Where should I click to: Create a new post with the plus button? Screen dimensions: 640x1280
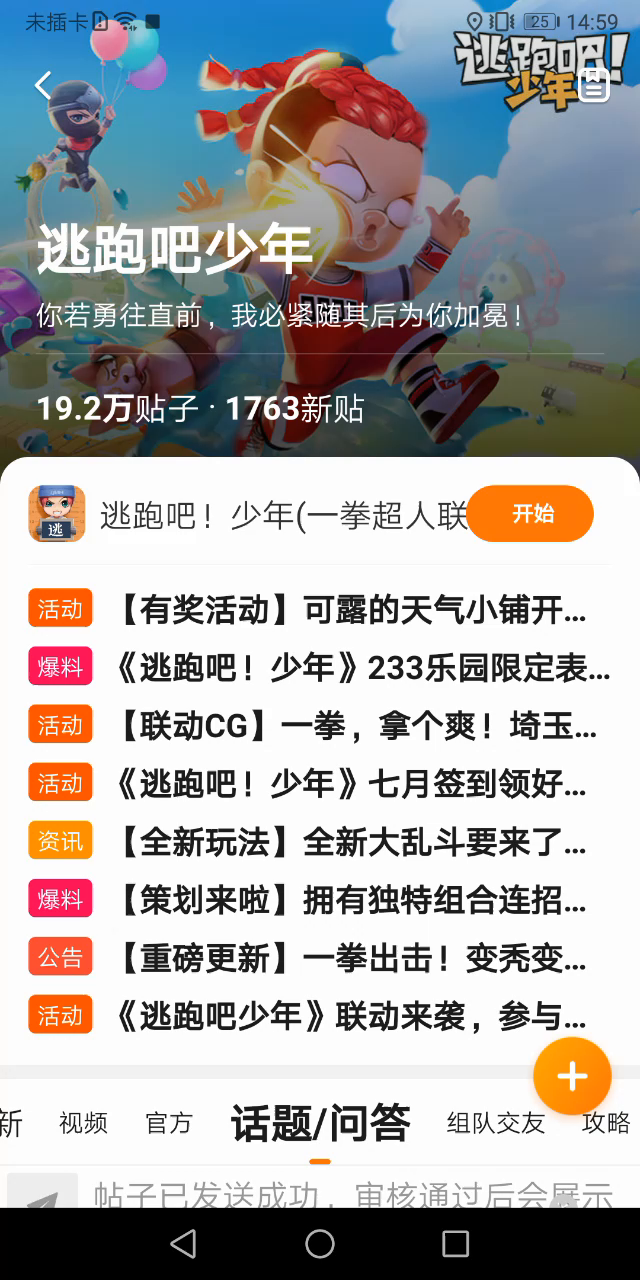(x=572, y=1076)
